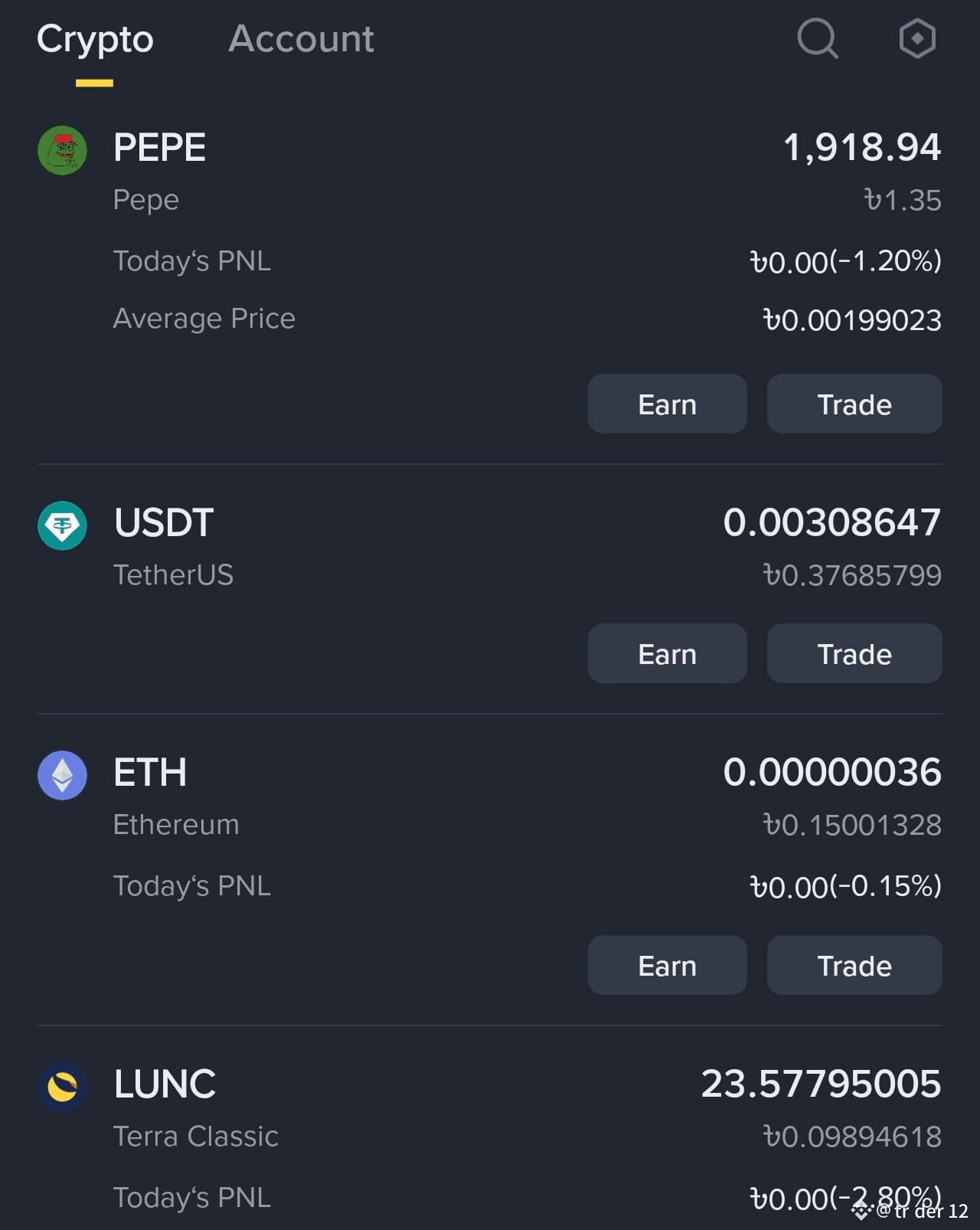The image size is (980, 1230).
Task: Tap Earn under PEPE
Action: (x=667, y=404)
